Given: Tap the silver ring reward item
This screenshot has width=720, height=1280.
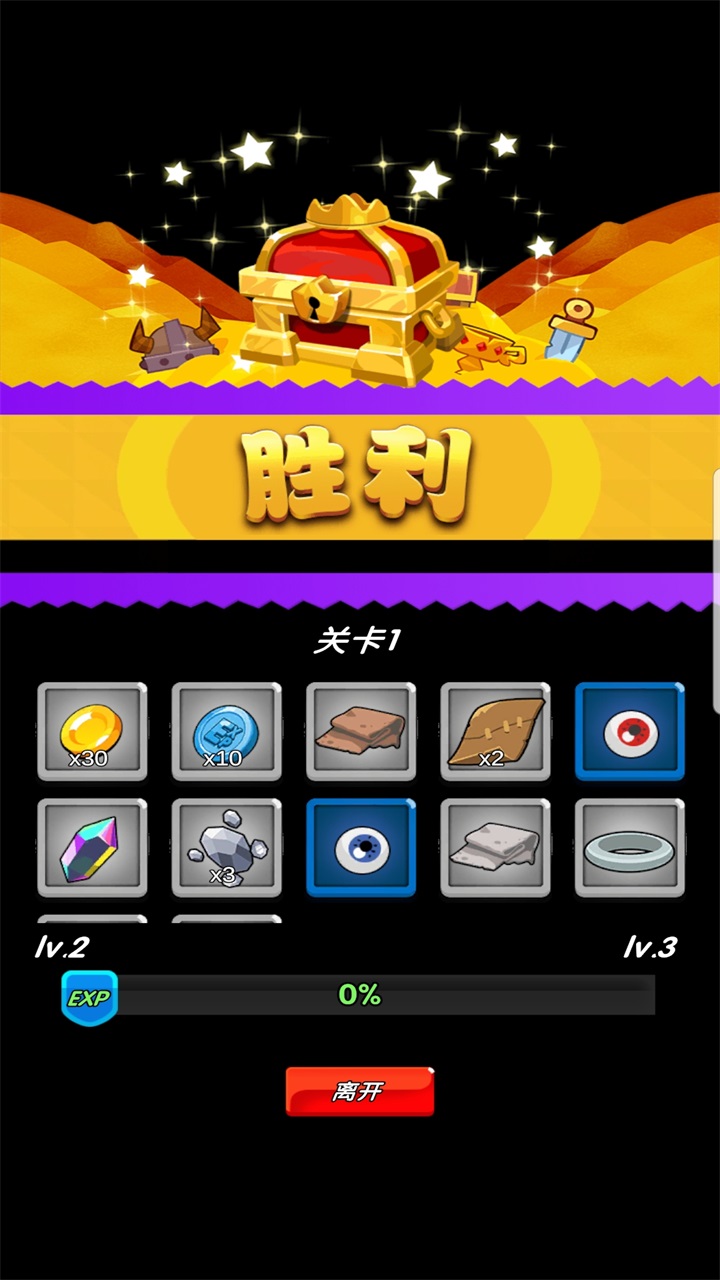Looking at the screenshot, I should (630, 847).
